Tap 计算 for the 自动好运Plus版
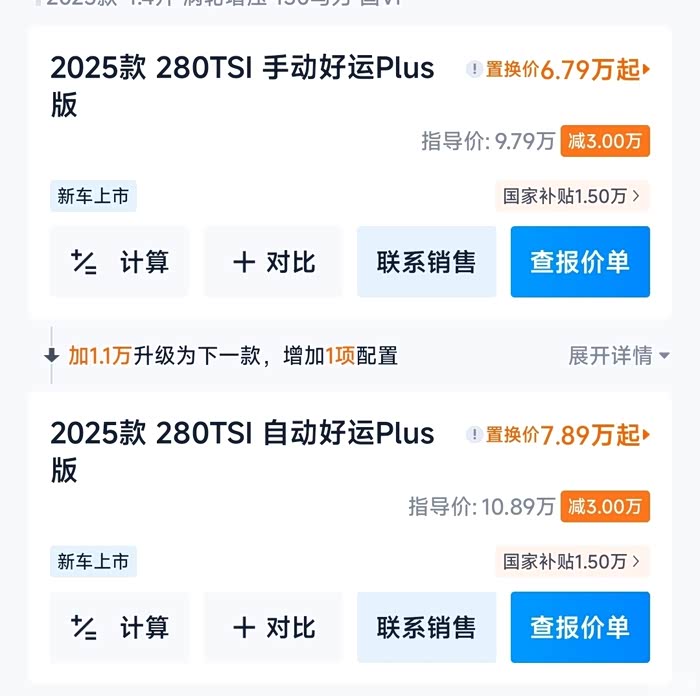 [119, 627]
